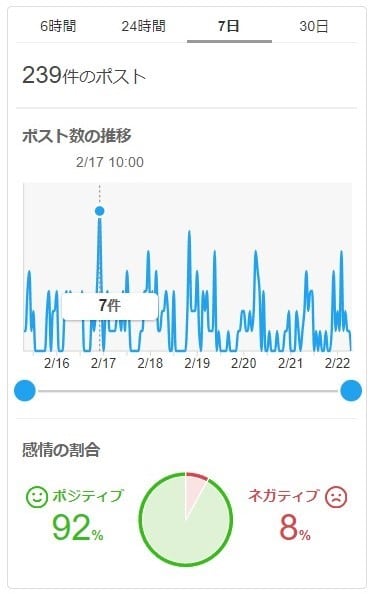
Task: Switch to the 24時間 tab
Action: [x=144, y=27]
